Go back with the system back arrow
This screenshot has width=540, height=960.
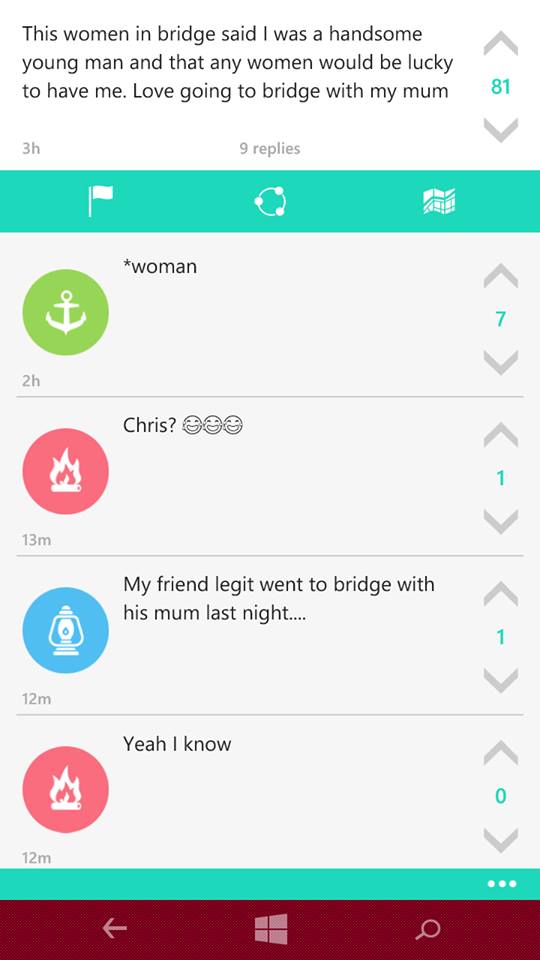114,929
